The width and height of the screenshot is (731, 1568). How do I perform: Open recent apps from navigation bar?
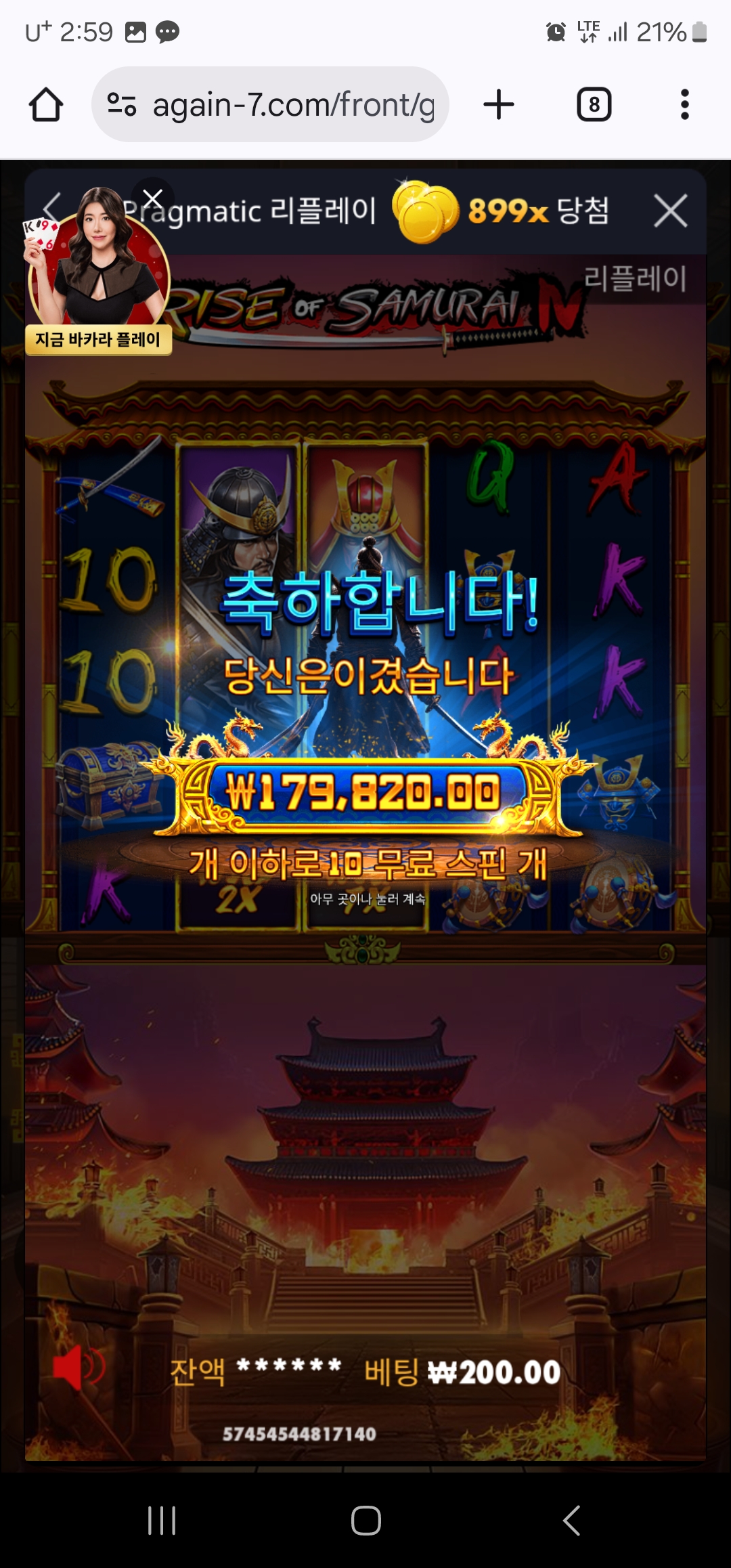click(162, 1521)
